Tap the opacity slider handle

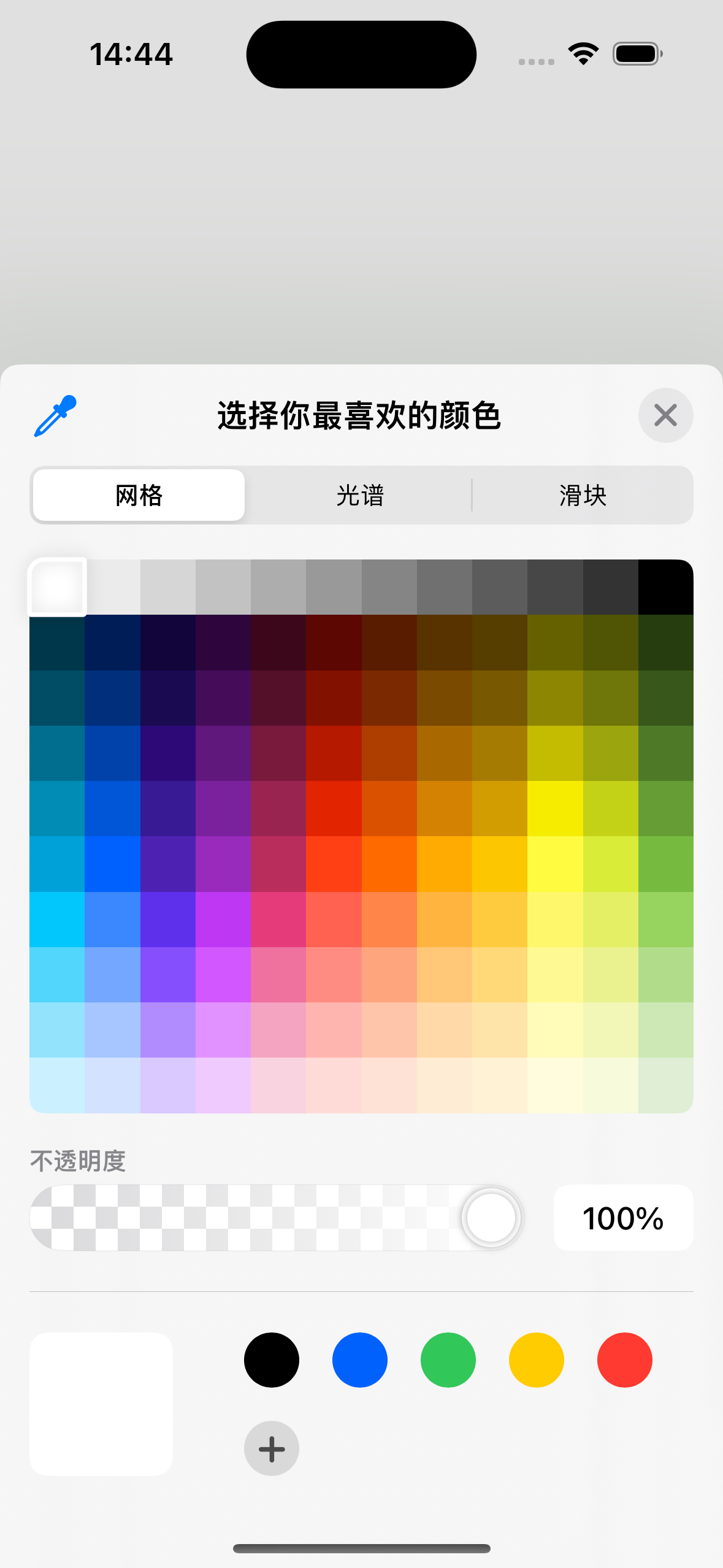click(491, 1218)
